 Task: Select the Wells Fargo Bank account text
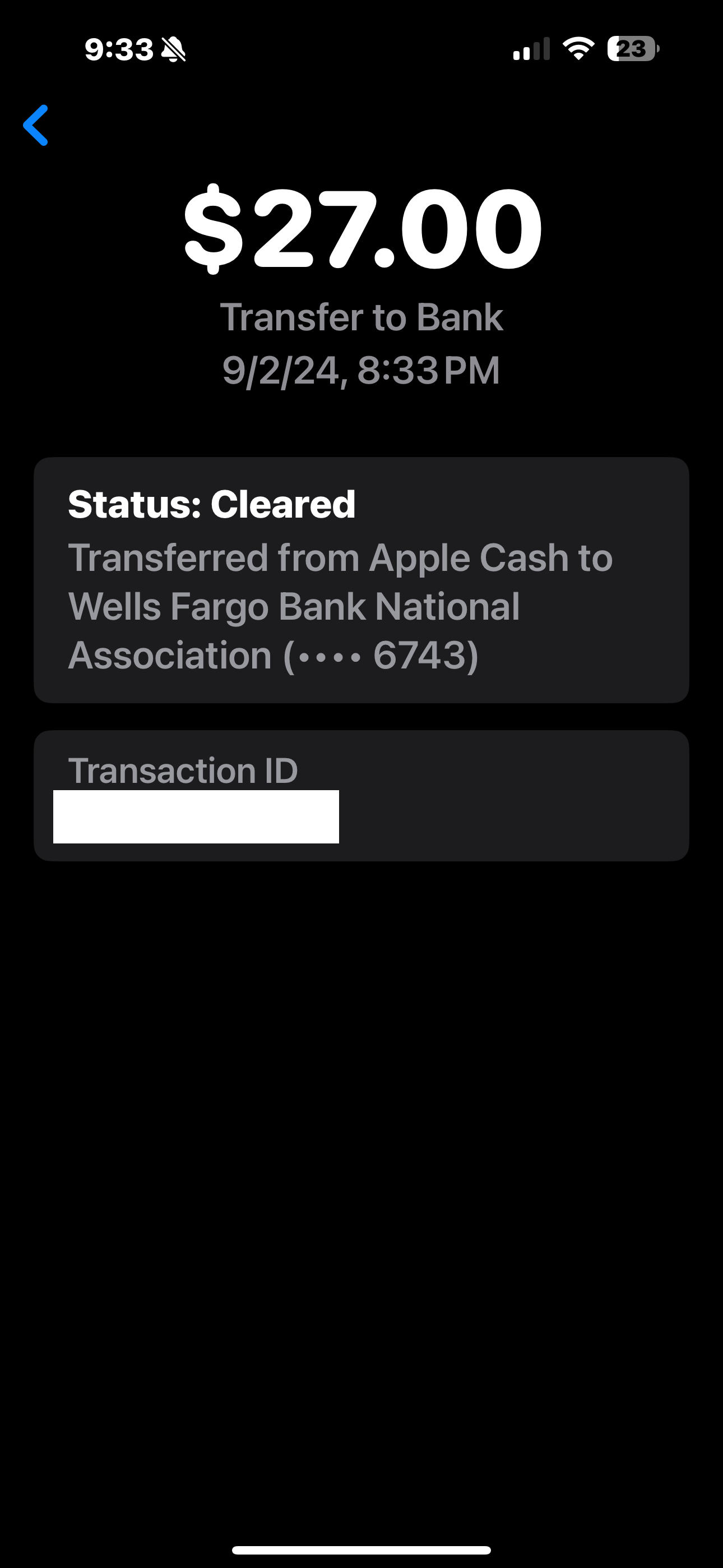pyautogui.click(x=294, y=606)
